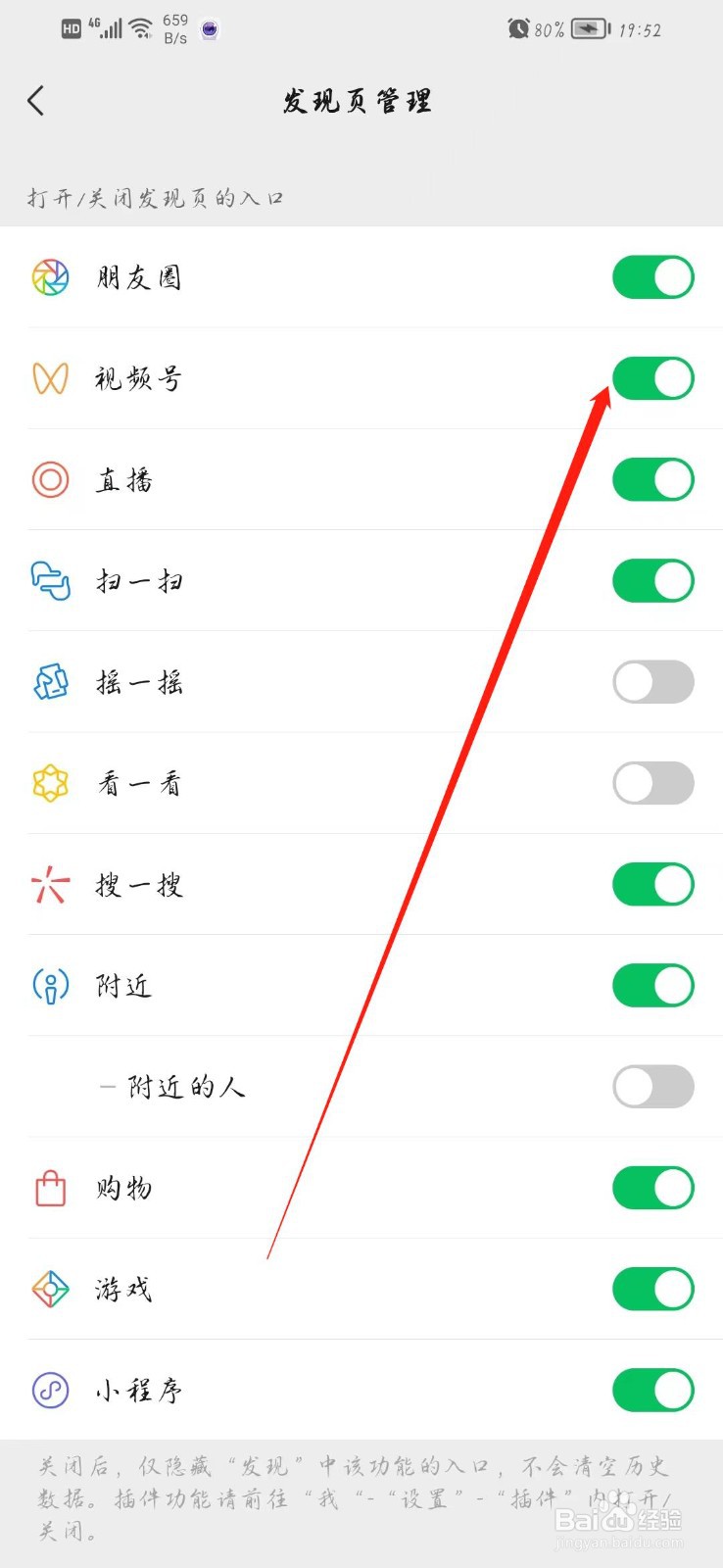723x1568 pixels.
Task: Open the 小程序 mini programs icon
Action: click(x=50, y=1390)
